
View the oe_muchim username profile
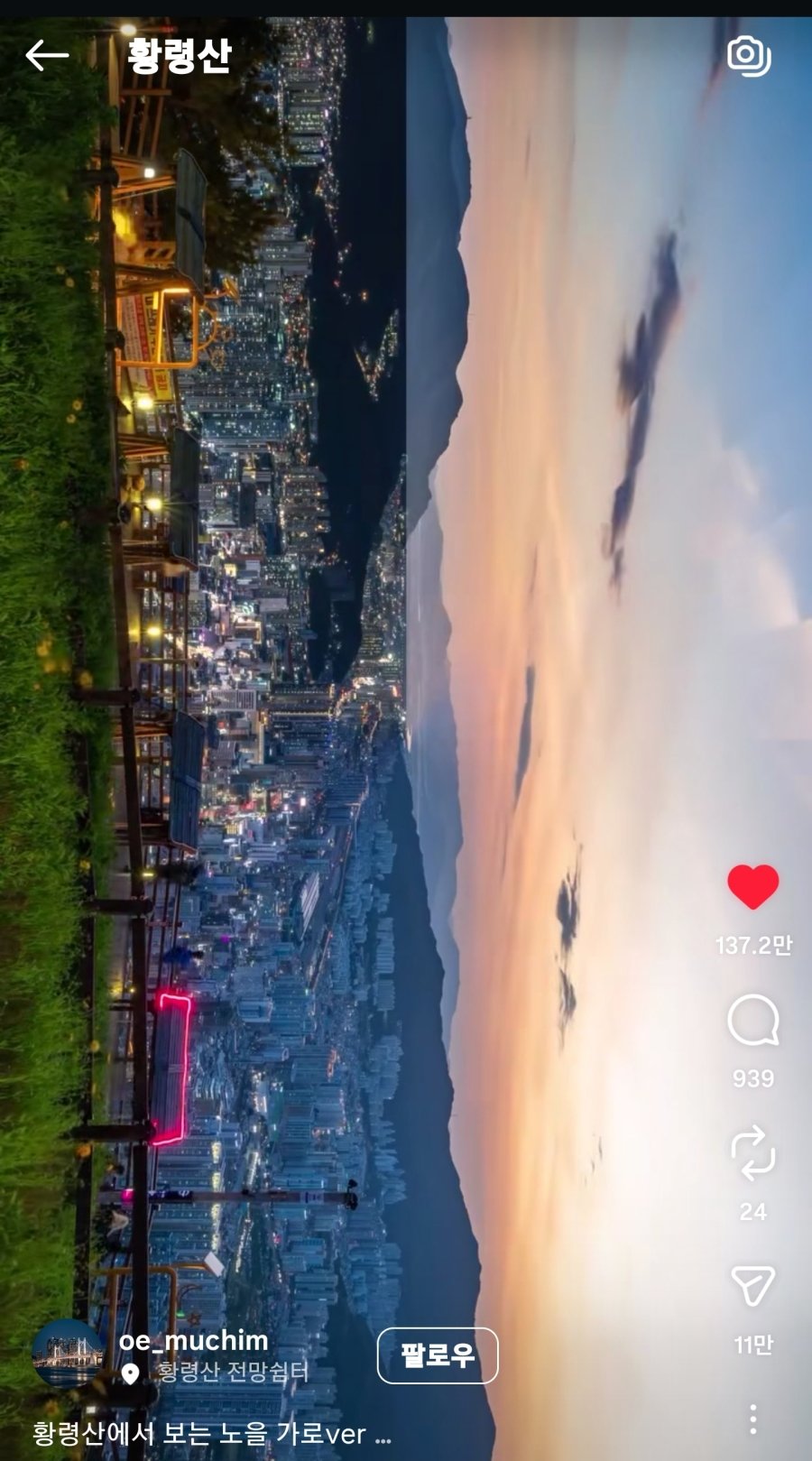194,1340
